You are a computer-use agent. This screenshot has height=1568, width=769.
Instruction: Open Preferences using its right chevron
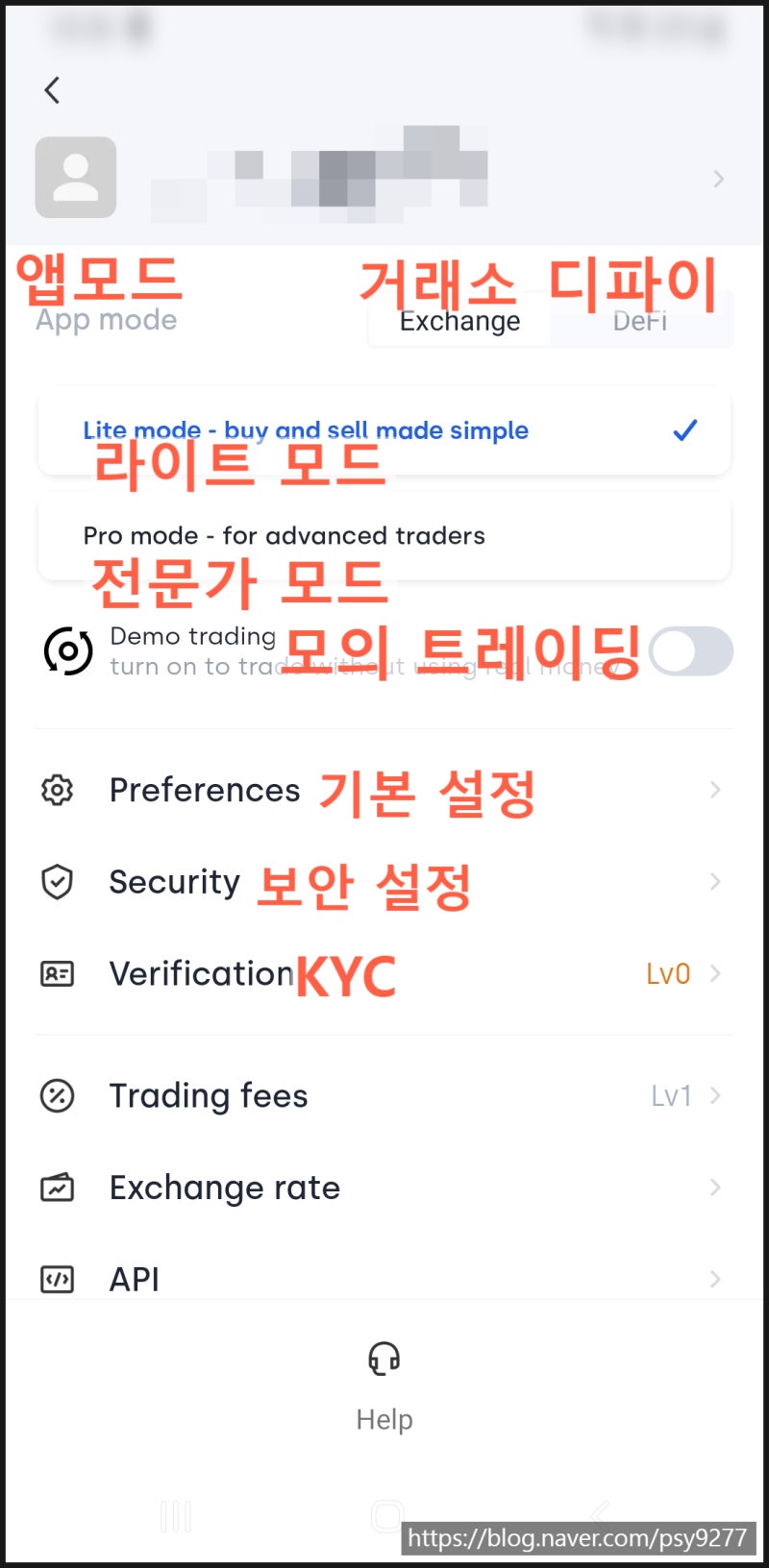[715, 790]
